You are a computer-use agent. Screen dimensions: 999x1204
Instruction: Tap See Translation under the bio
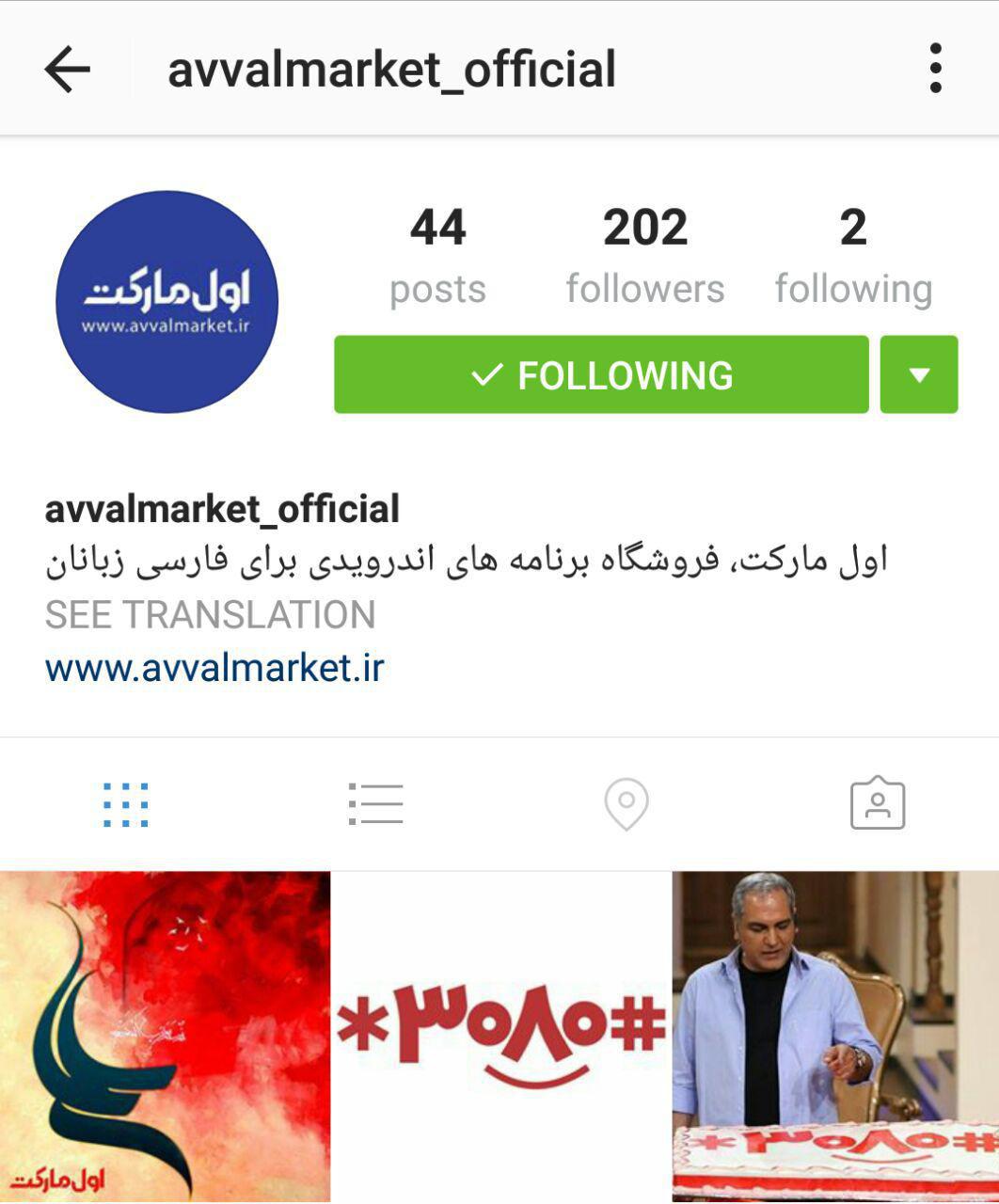point(211,615)
